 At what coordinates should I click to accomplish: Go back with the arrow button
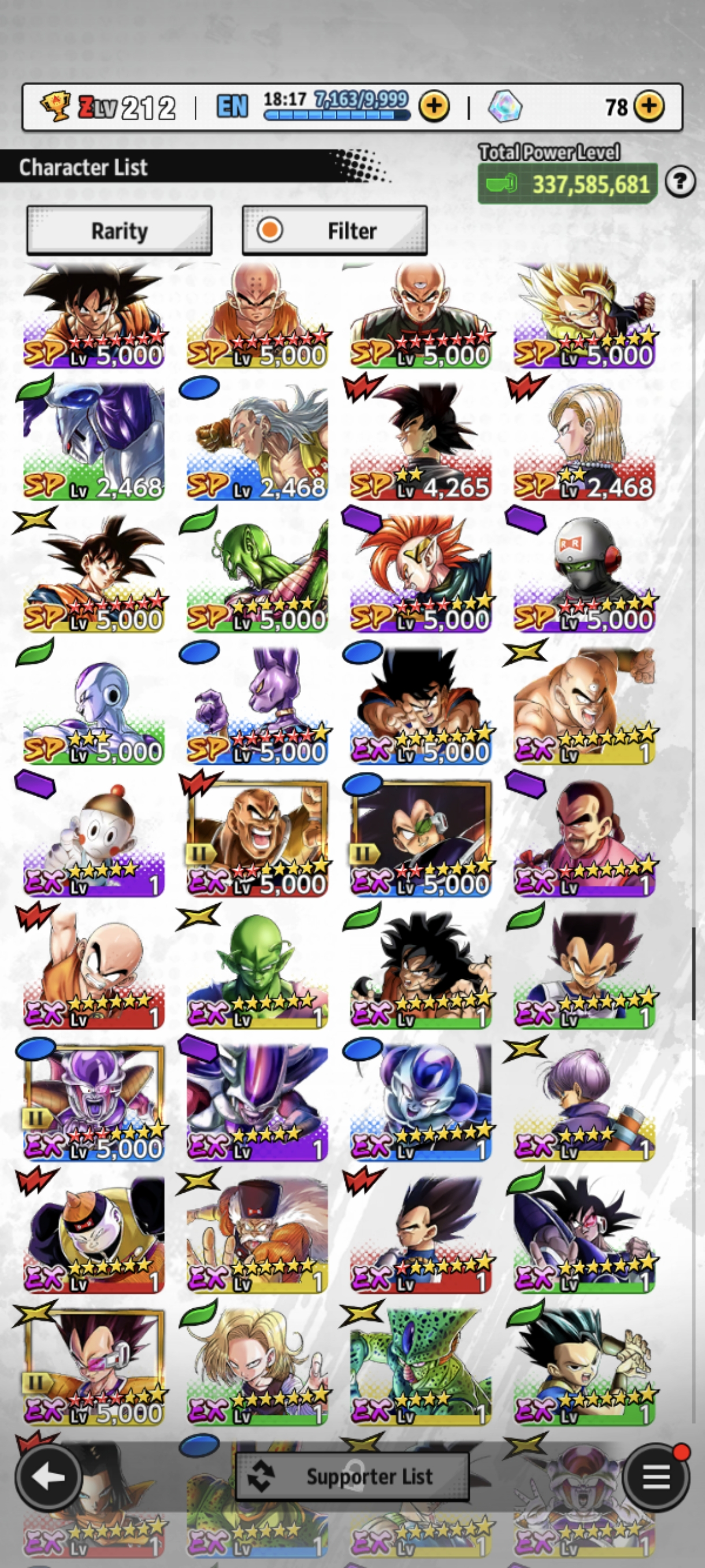pyautogui.click(x=49, y=1476)
